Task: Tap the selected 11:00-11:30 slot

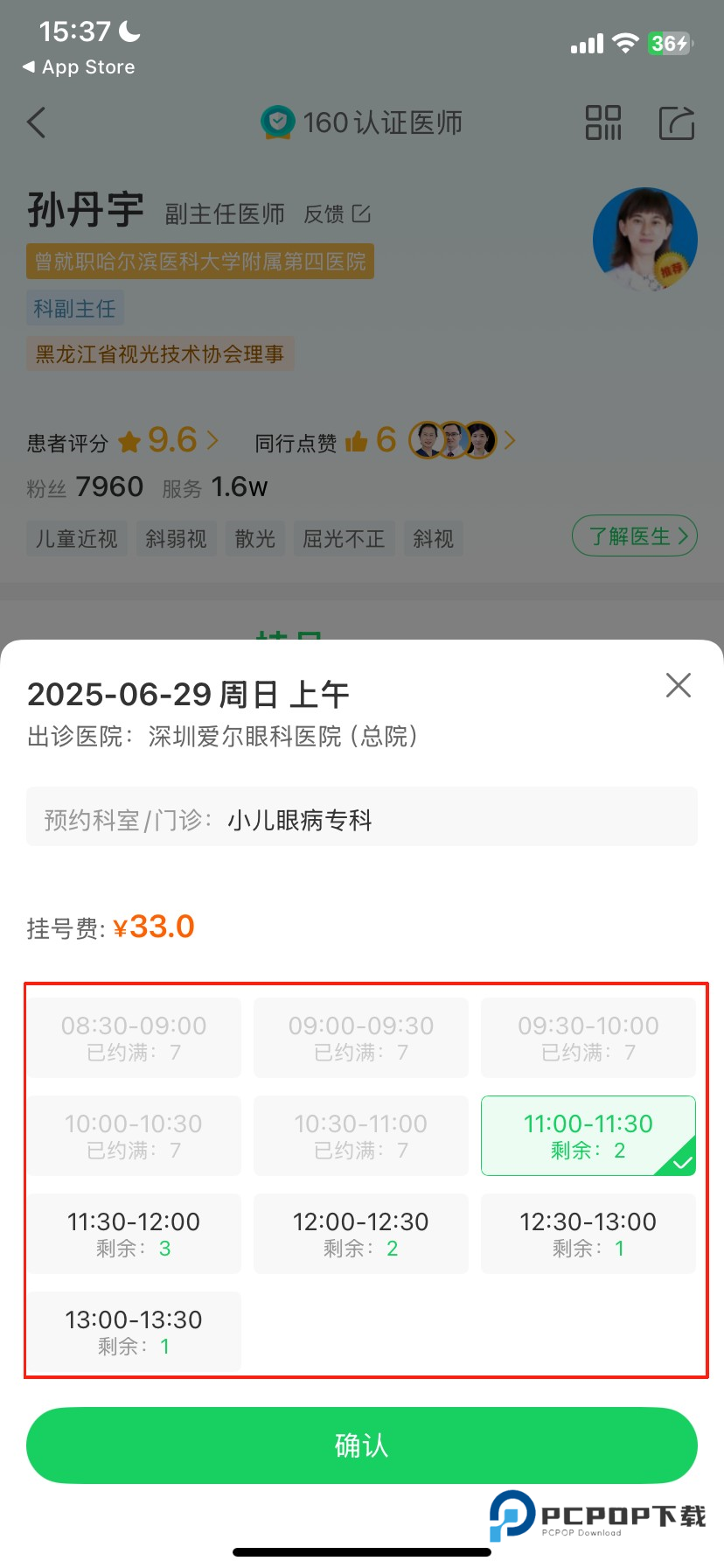Action: 588,1135
